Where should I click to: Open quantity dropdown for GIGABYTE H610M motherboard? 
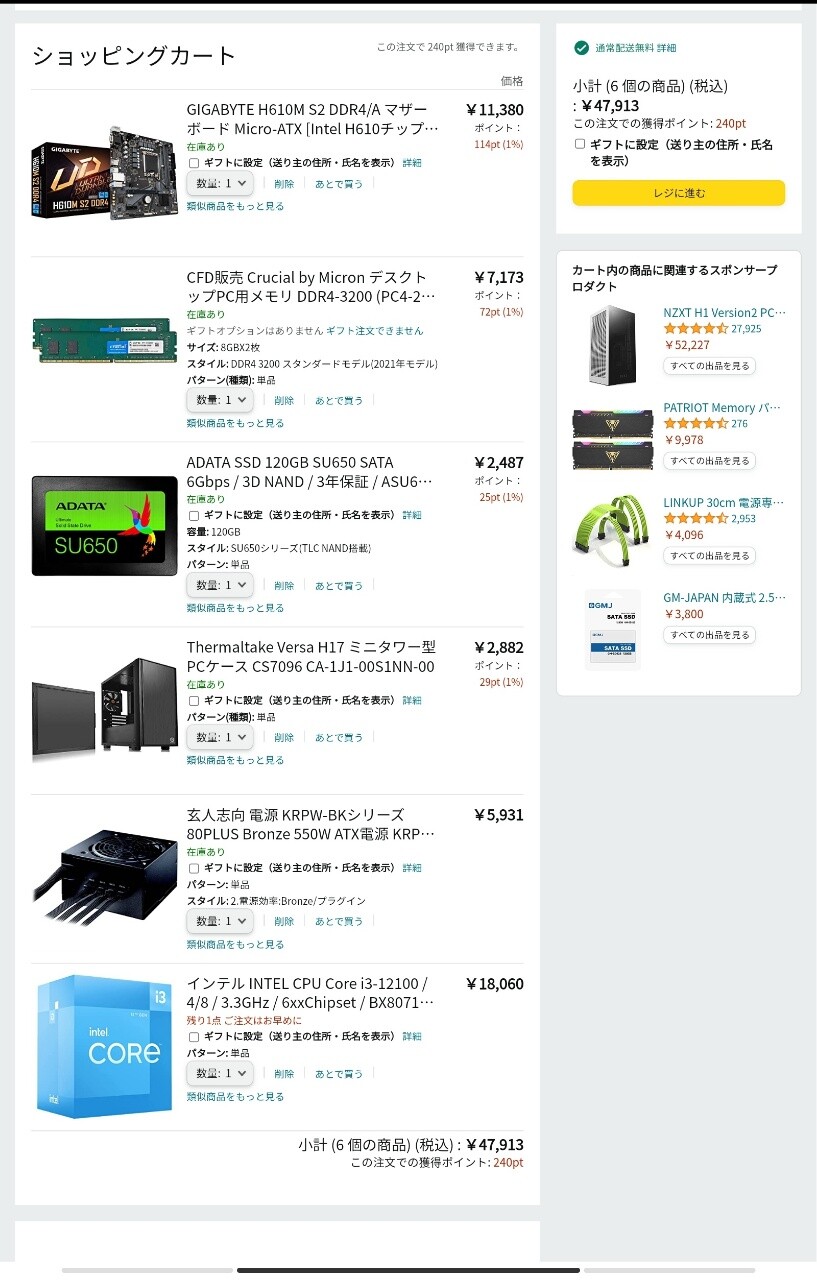click(x=220, y=184)
